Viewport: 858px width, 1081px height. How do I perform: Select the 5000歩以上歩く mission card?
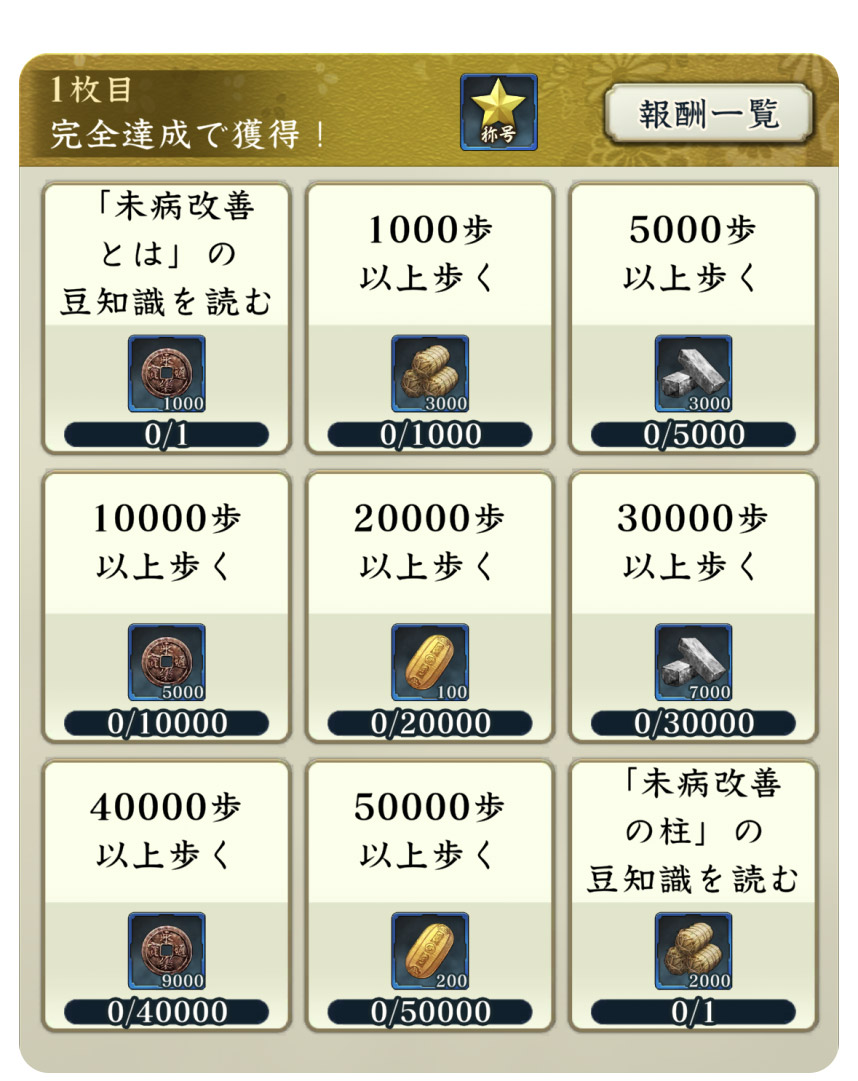tap(692, 318)
